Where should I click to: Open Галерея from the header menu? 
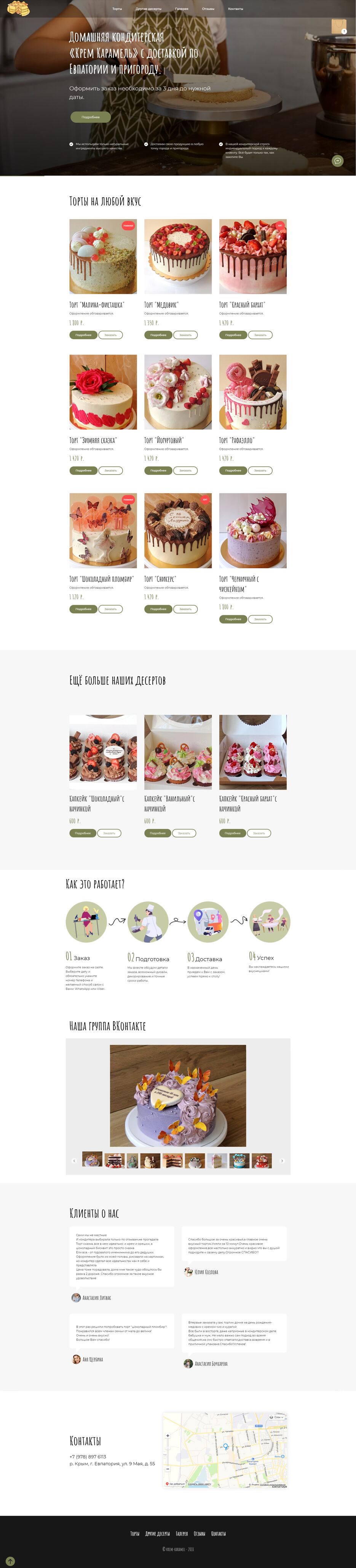[x=181, y=9]
